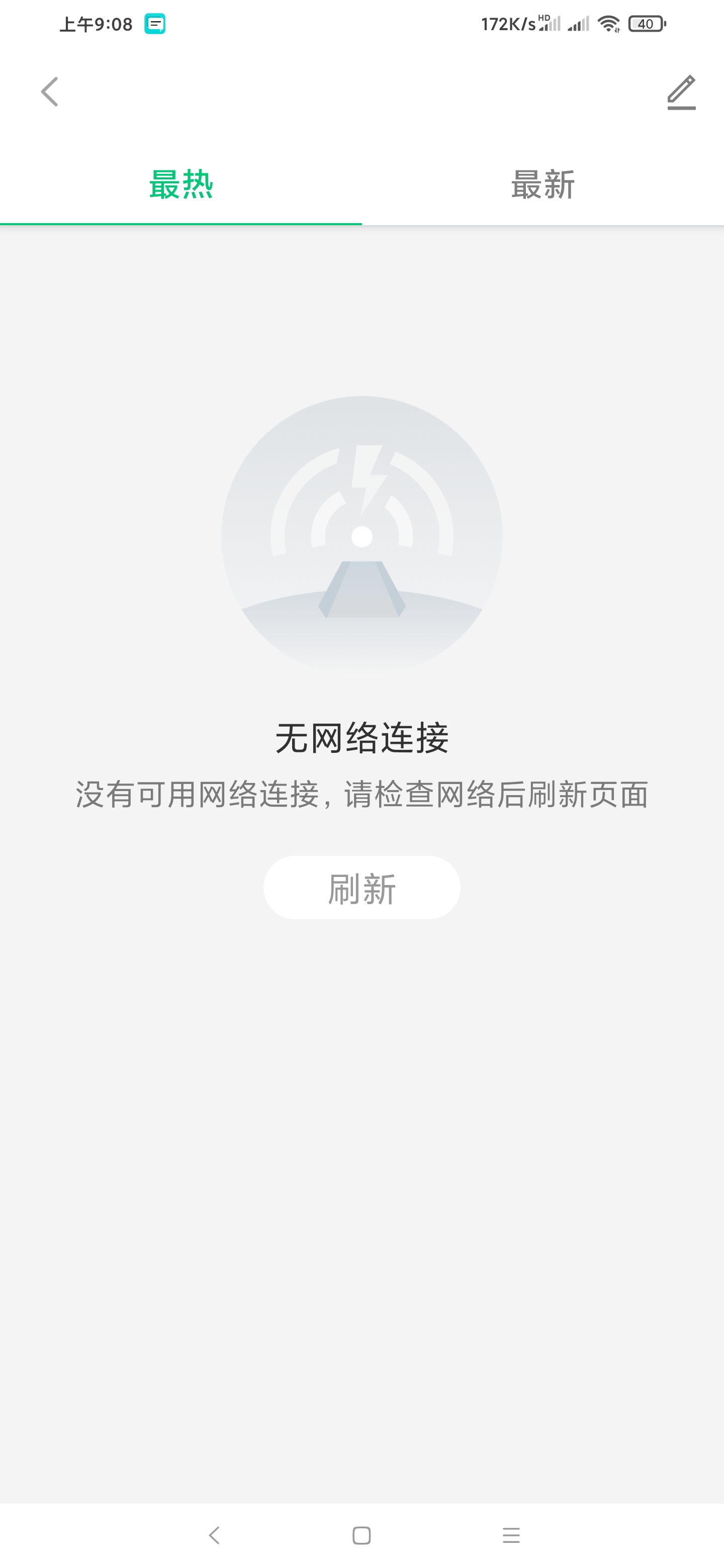Open recent apps from navigation bar
The height and width of the screenshot is (1568, 724).
coord(511,1535)
